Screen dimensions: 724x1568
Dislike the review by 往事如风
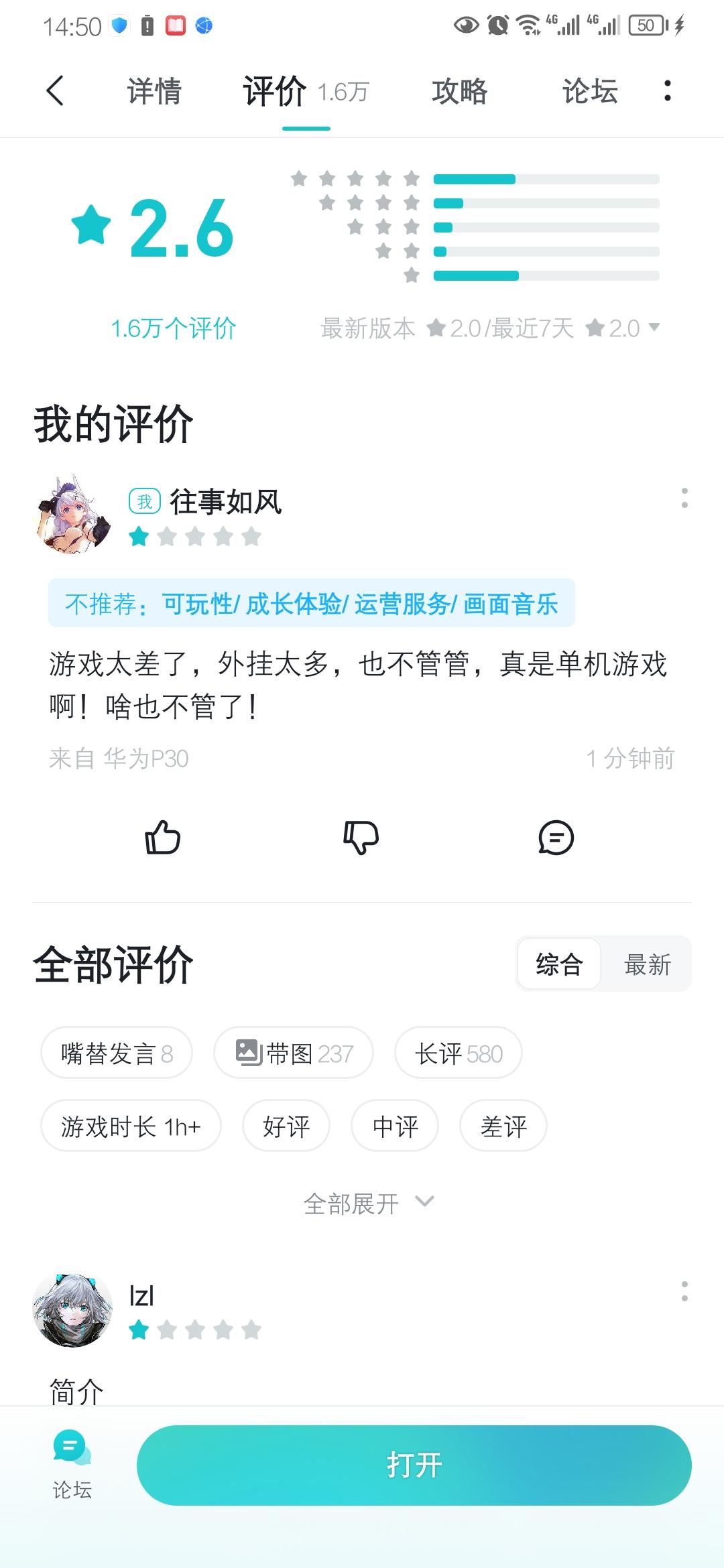click(361, 838)
